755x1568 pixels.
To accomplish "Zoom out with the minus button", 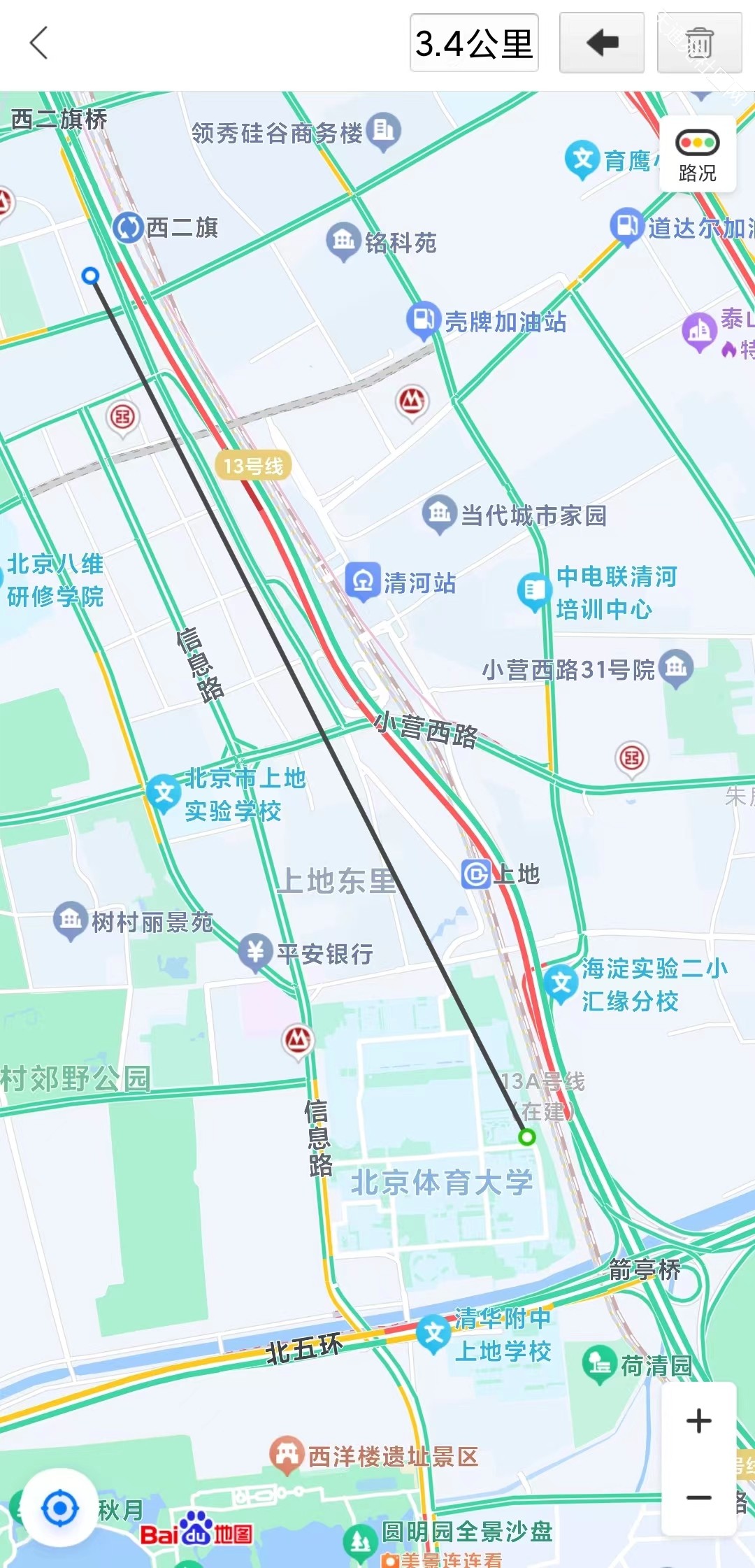I will point(699,1497).
